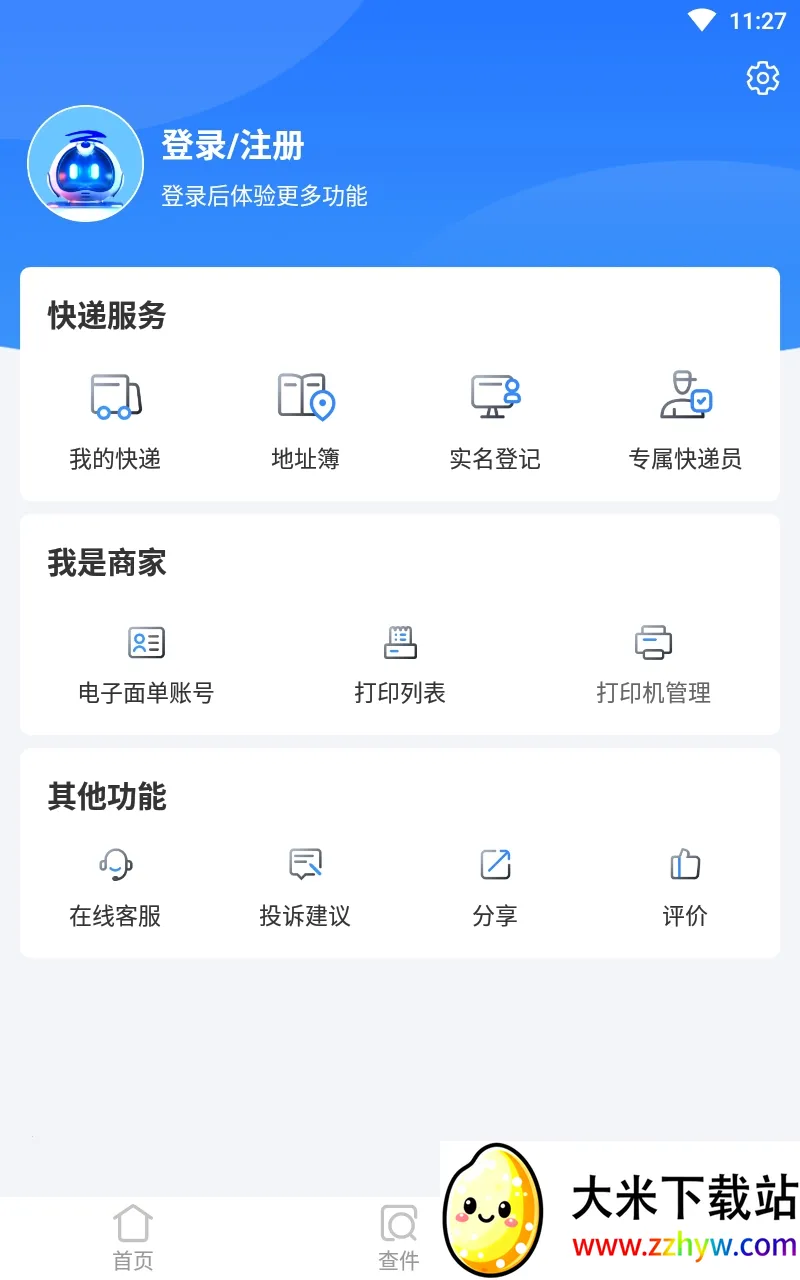Screen dimensions: 800x1280
Task: Open 打印机管理 printer management
Action: click(653, 663)
